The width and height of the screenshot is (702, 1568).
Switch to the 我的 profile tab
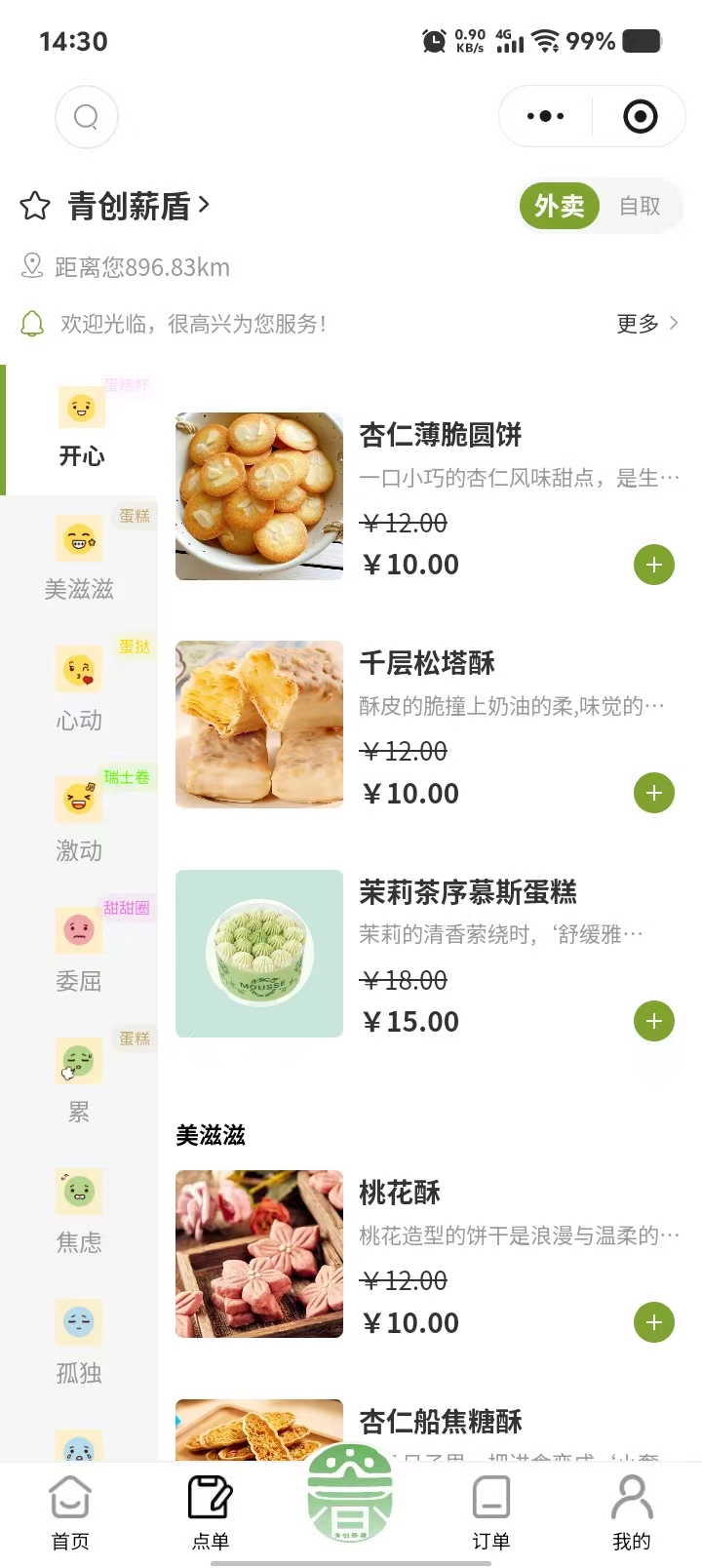(631, 1512)
